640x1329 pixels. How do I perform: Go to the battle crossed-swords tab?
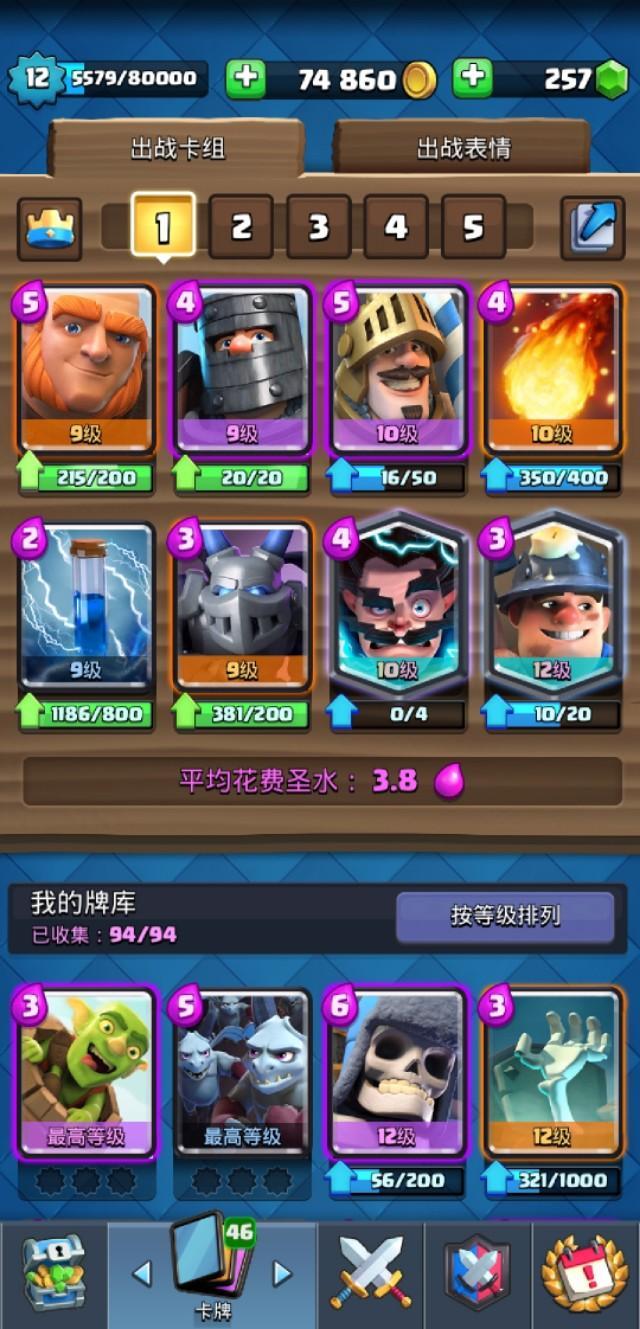pos(371,1272)
